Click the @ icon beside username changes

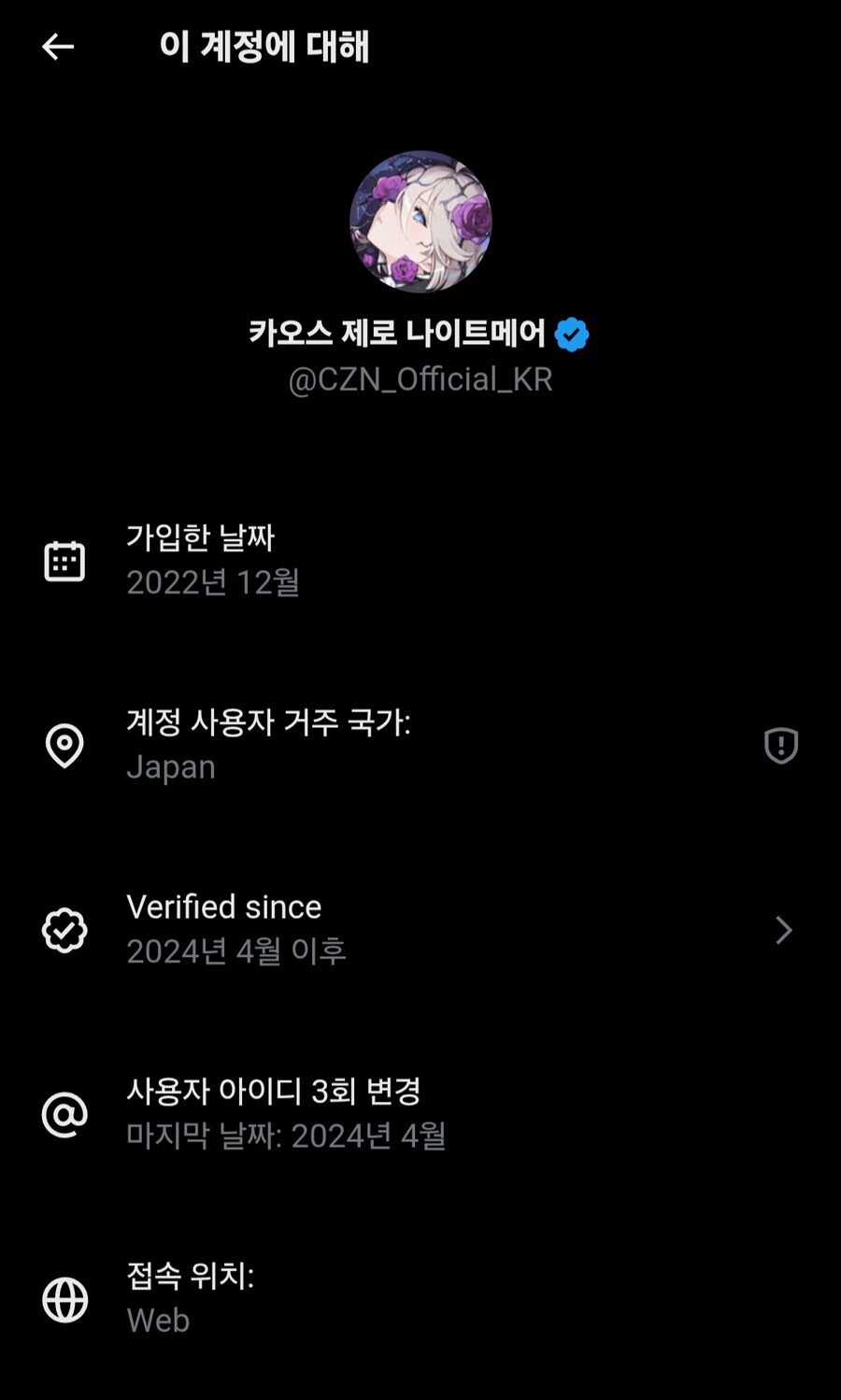tap(64, 1114)
